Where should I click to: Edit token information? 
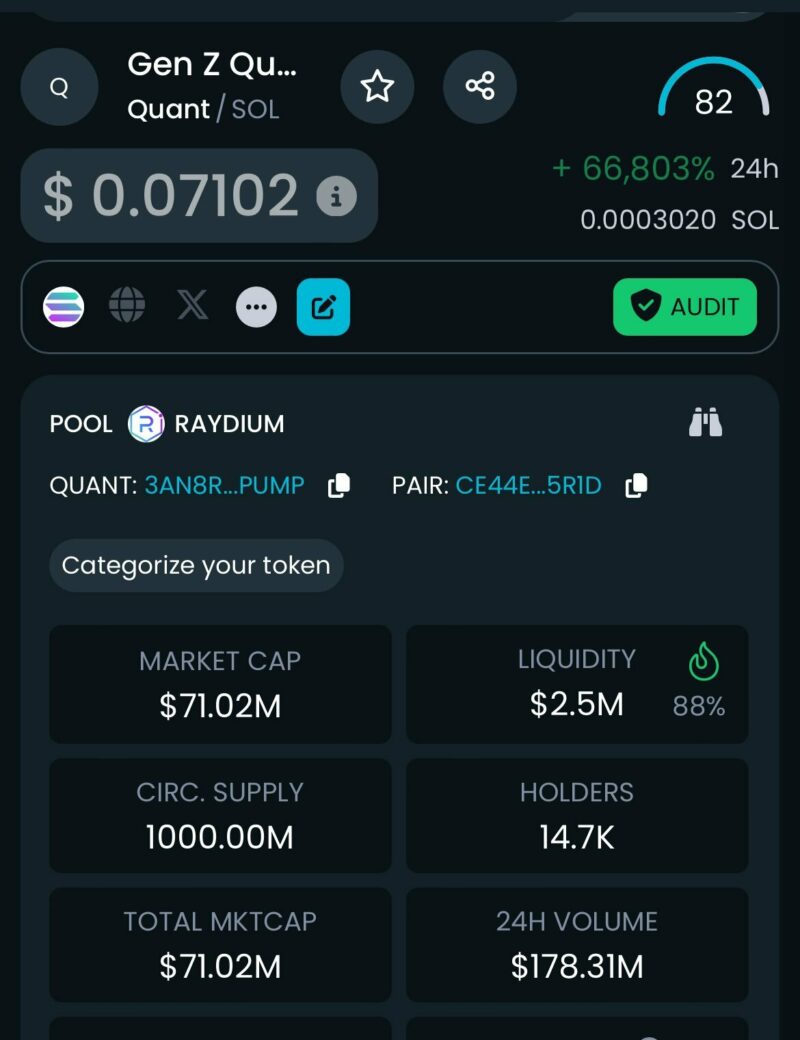point(323,307)
